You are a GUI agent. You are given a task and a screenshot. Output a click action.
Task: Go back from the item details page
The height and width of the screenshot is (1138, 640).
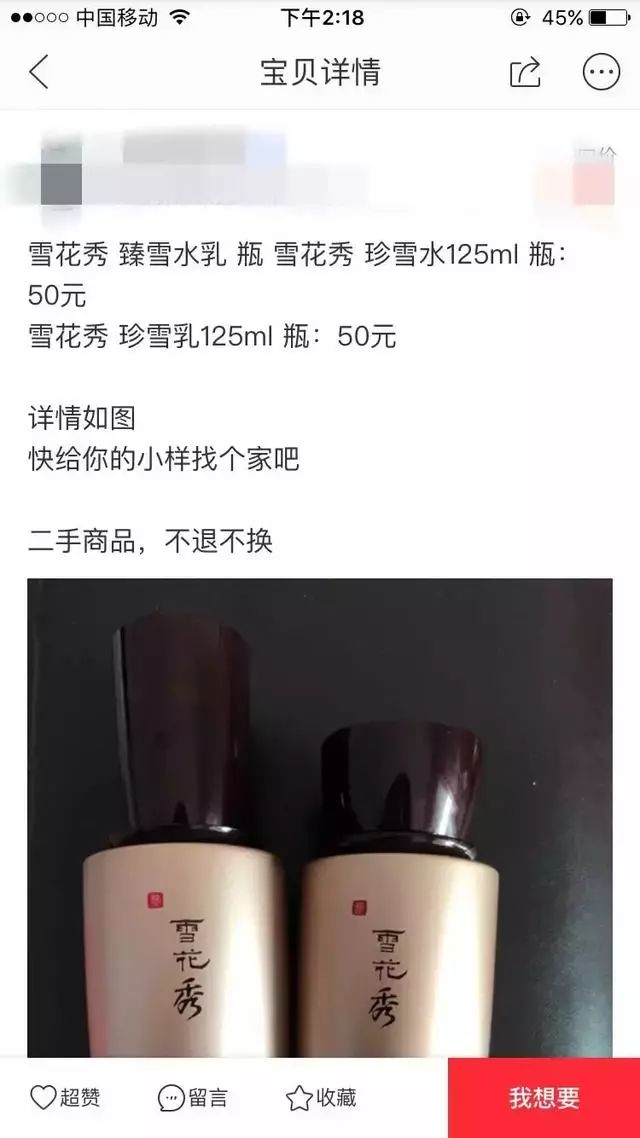39,72
